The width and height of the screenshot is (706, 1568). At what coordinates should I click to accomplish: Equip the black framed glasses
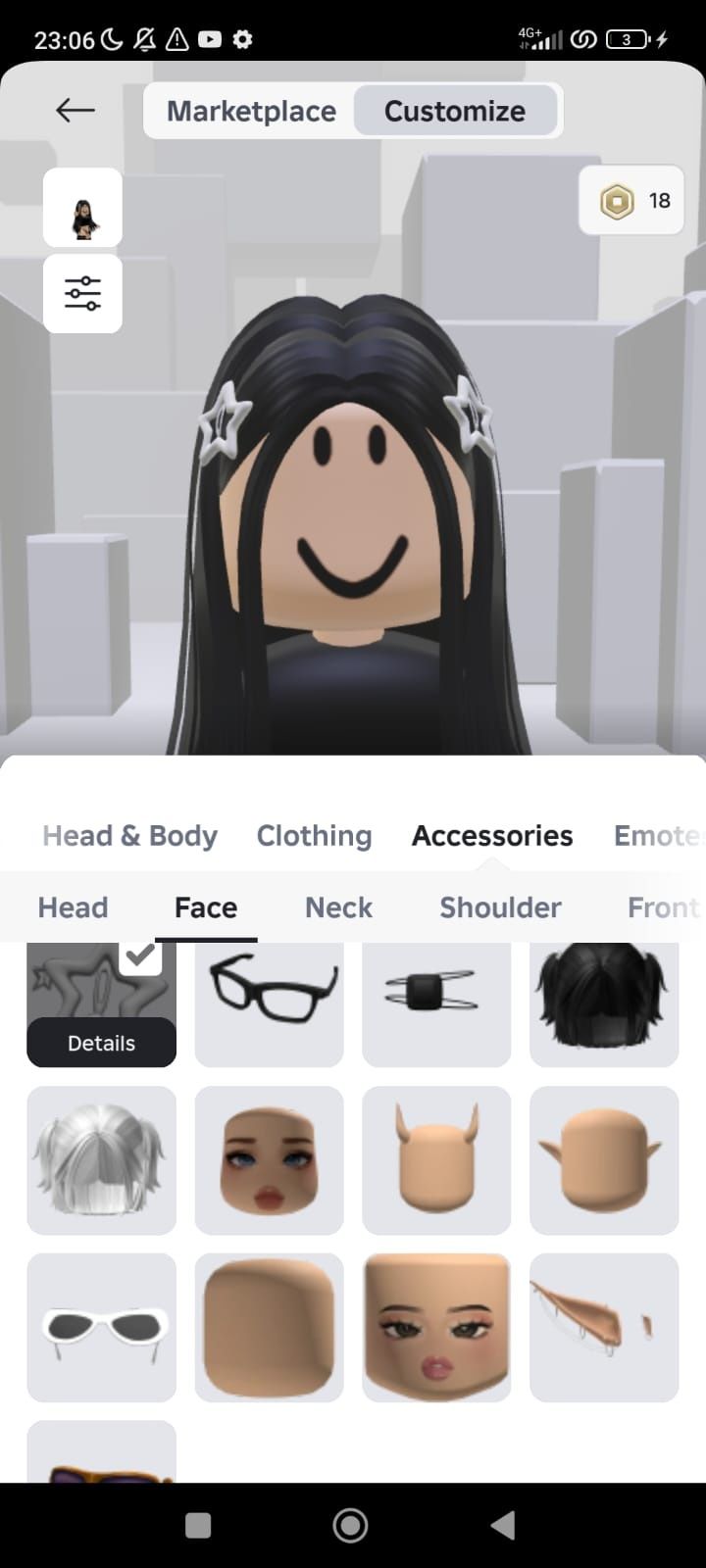point(270,1000)
